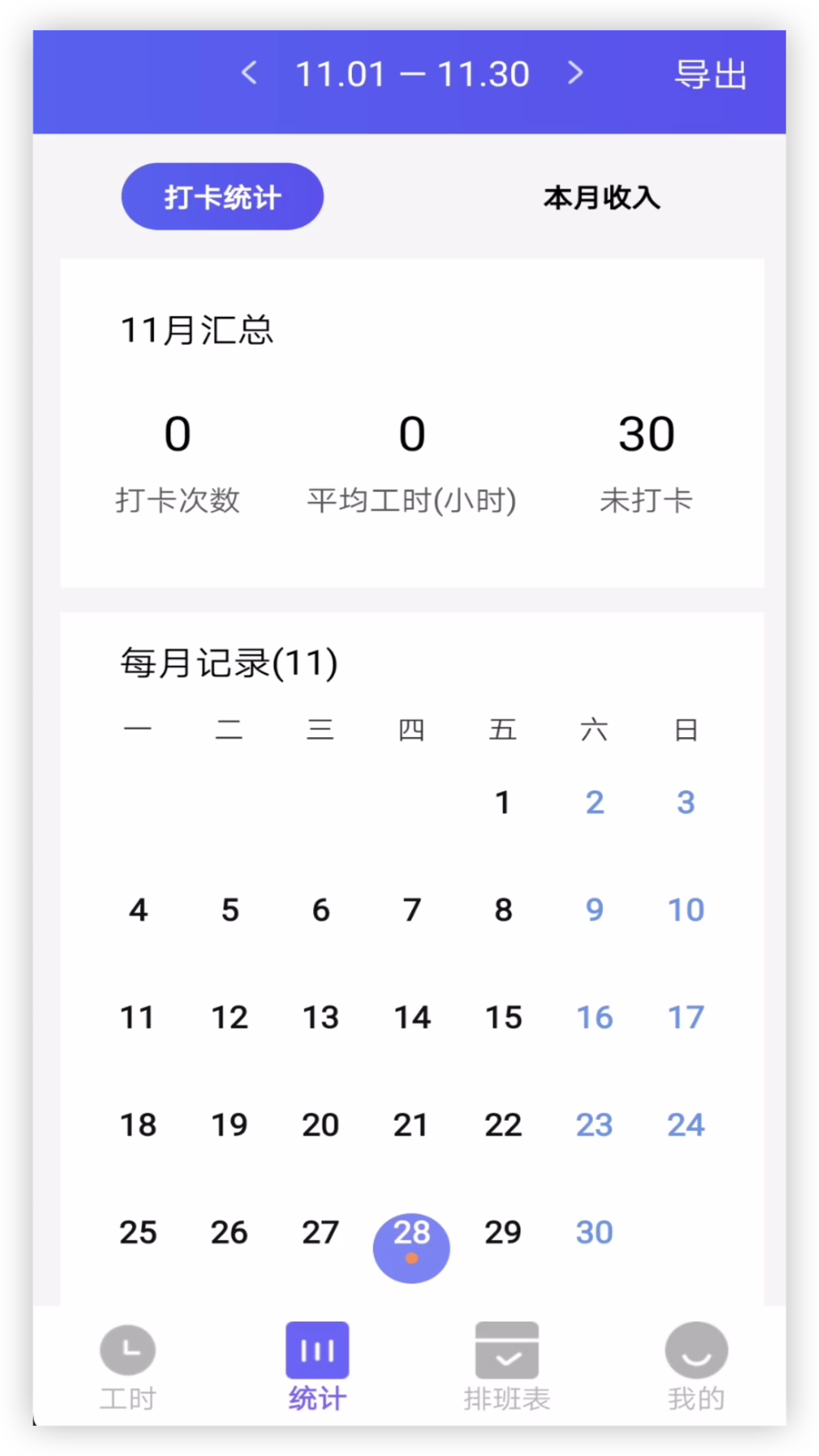
Task: Tap 平均工时(小时) statistic value
Action: pos(412,432)
